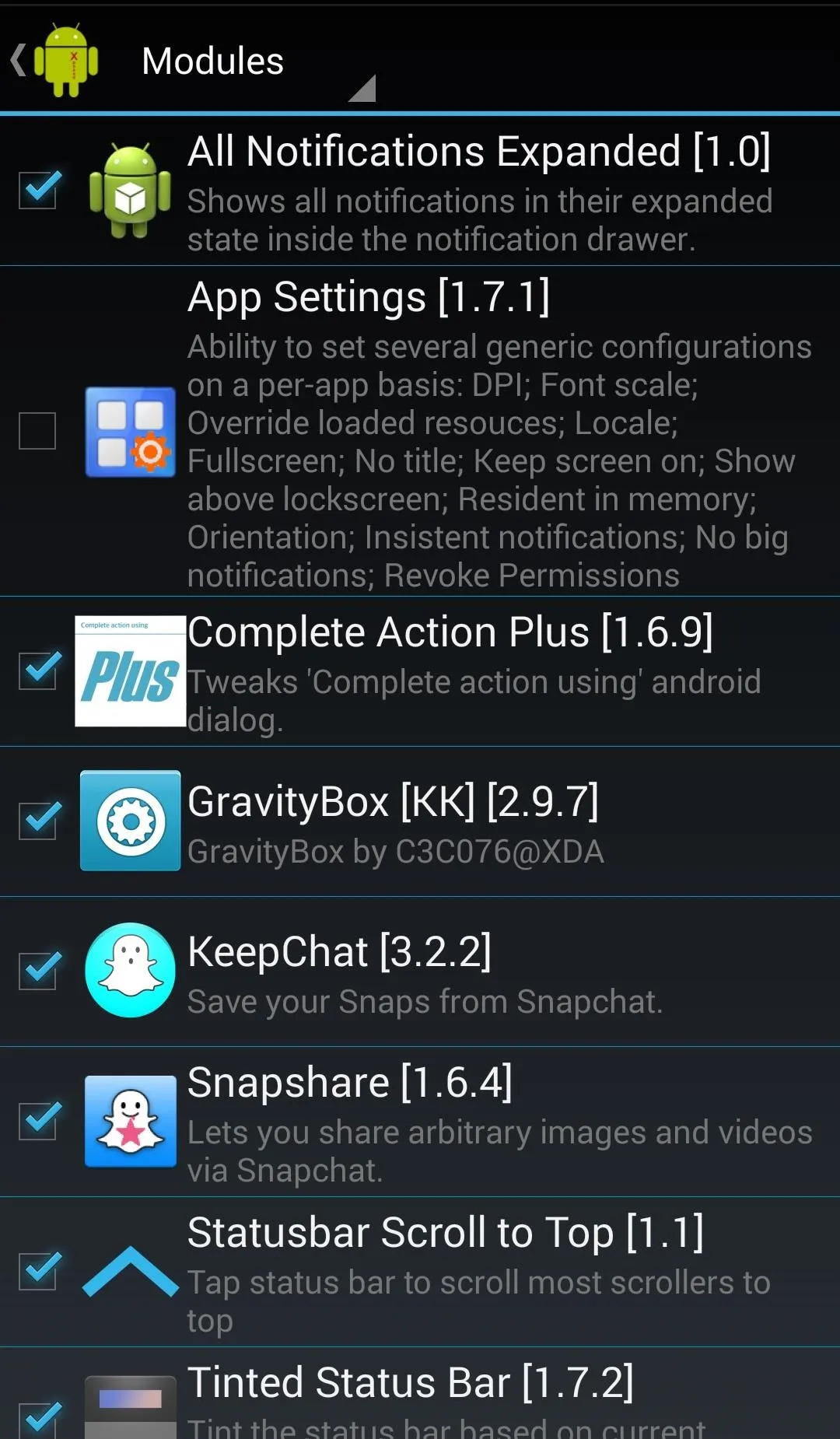Screen dimensions: 840x1439
Task: Toggle the Tinted Status Bar checkbox
Action: [38, 1419]
